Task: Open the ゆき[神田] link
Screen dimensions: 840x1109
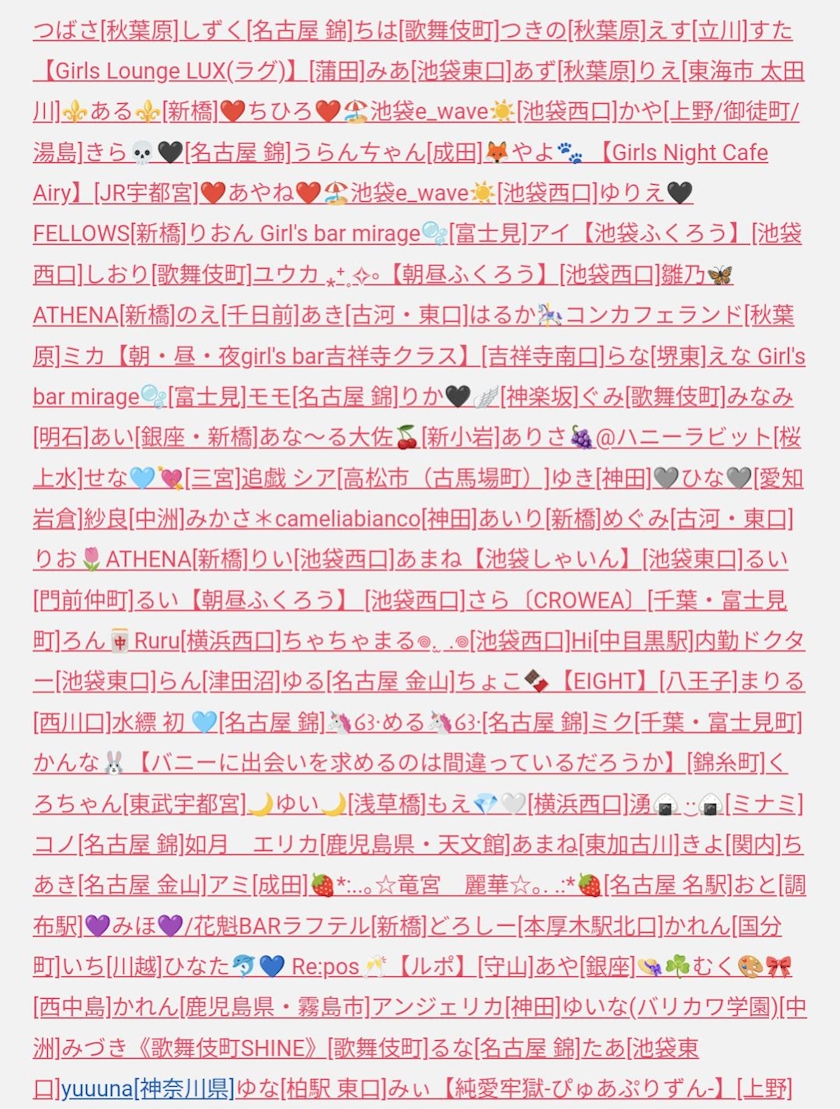Action: (x=600, y=478)
